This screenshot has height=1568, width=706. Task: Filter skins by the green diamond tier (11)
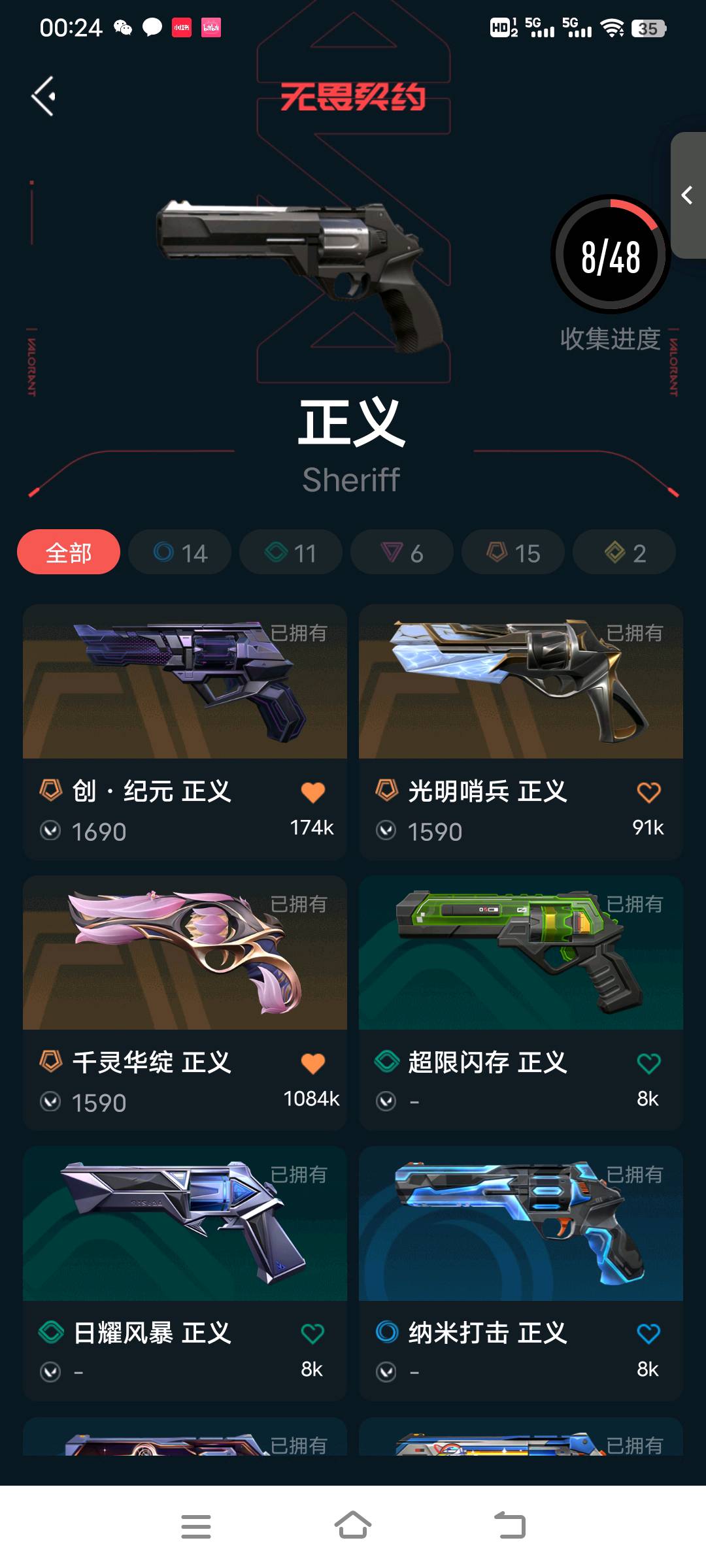(x=291, y=552)
